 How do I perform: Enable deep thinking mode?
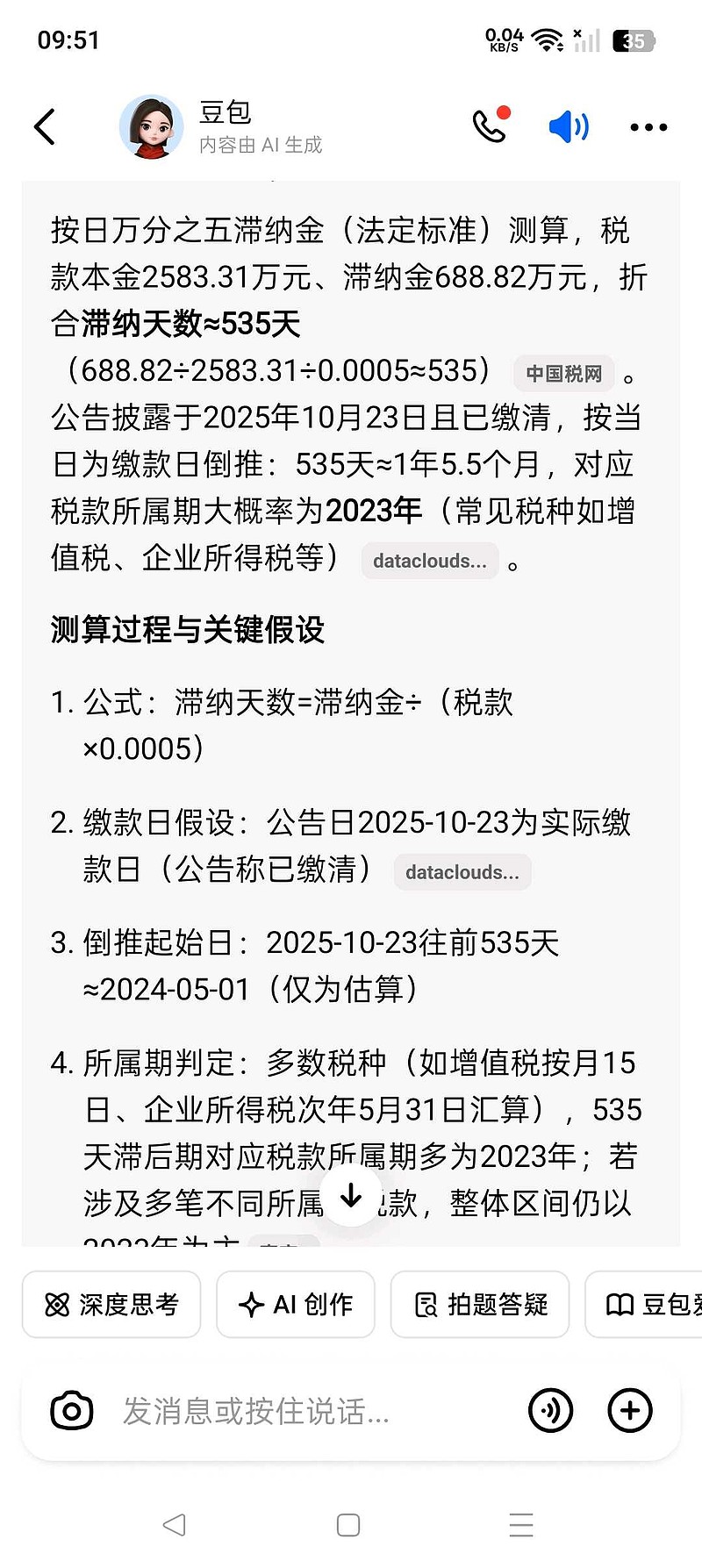point(111,1305)
